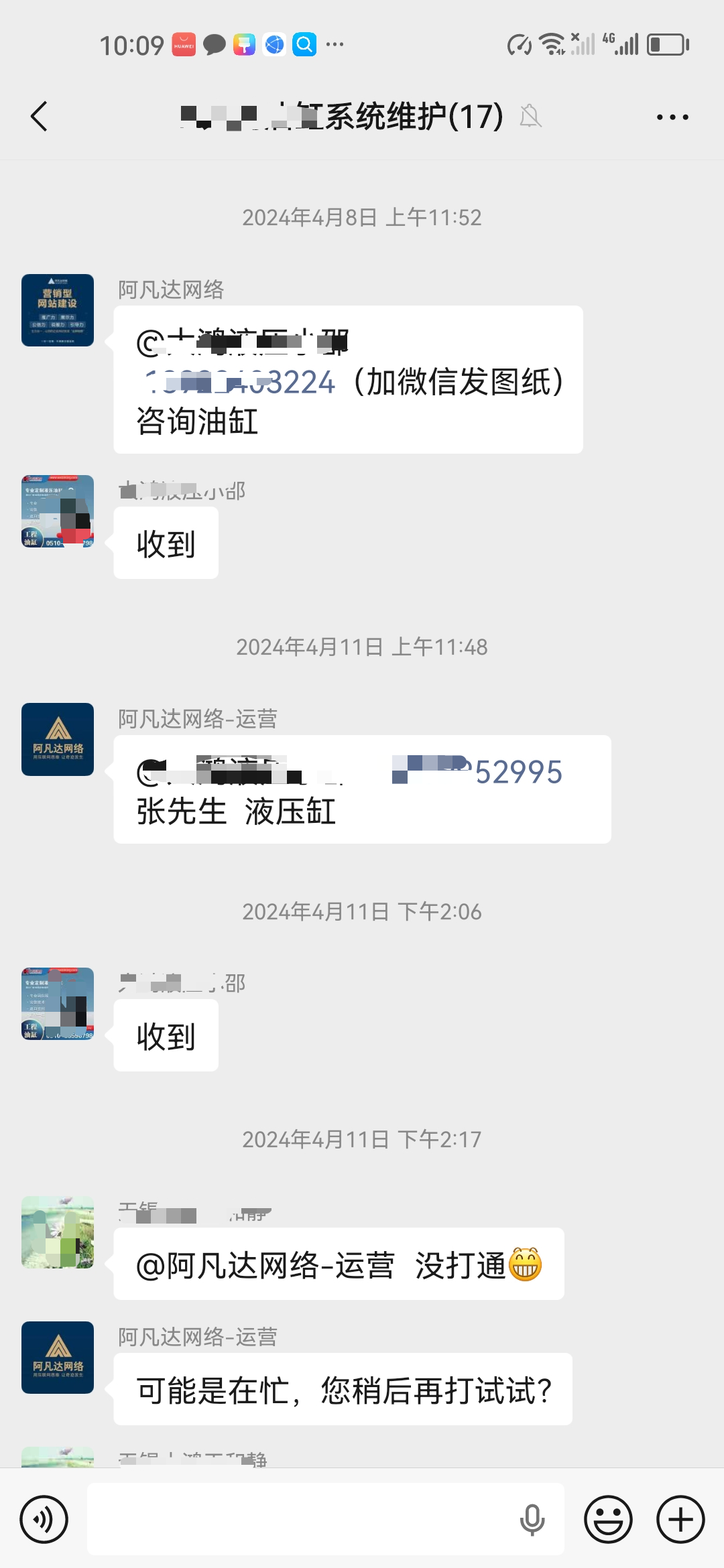Open the emoji picker
This screenshot has height=1568, width=724.
point(608,1519)
